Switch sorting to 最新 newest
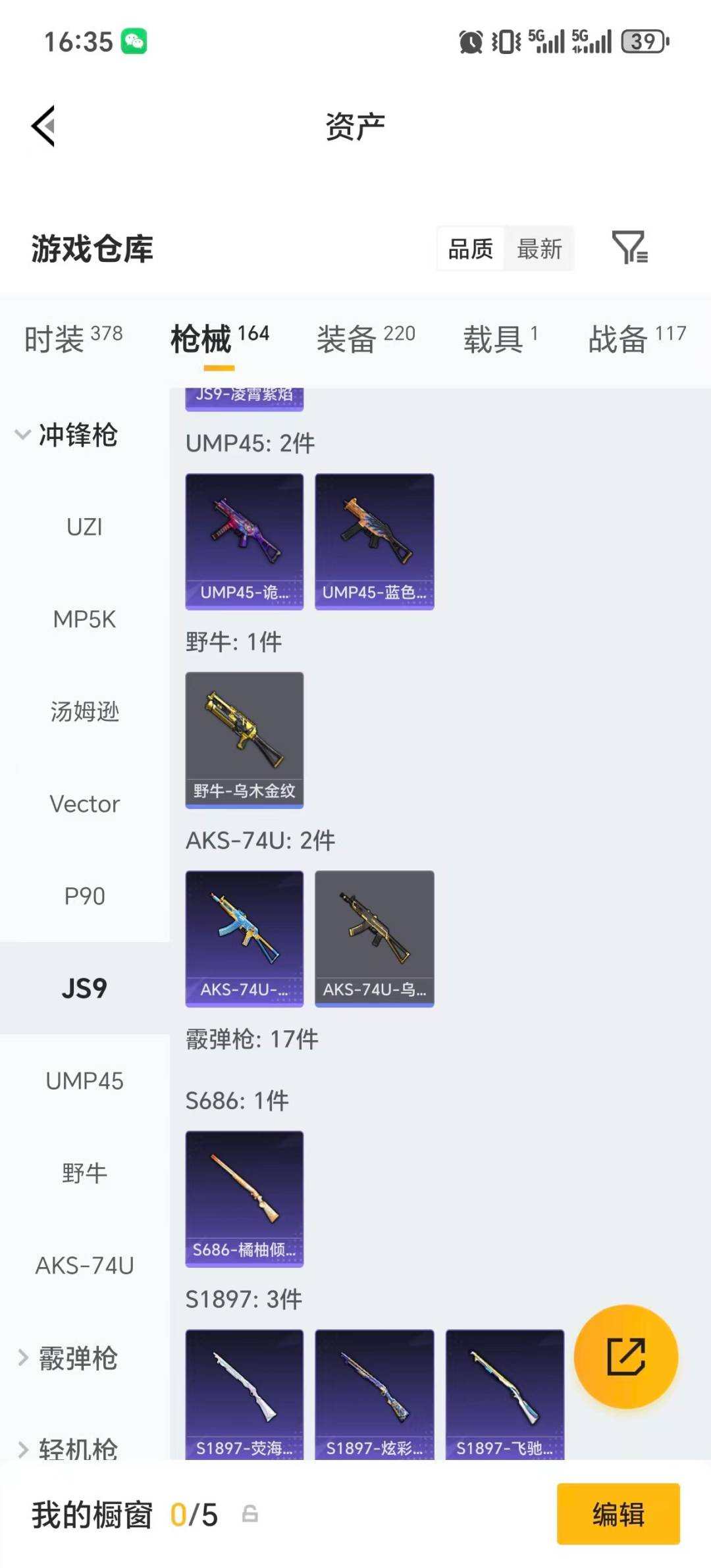Viewport: 711px width, 1568px height. 540,248
